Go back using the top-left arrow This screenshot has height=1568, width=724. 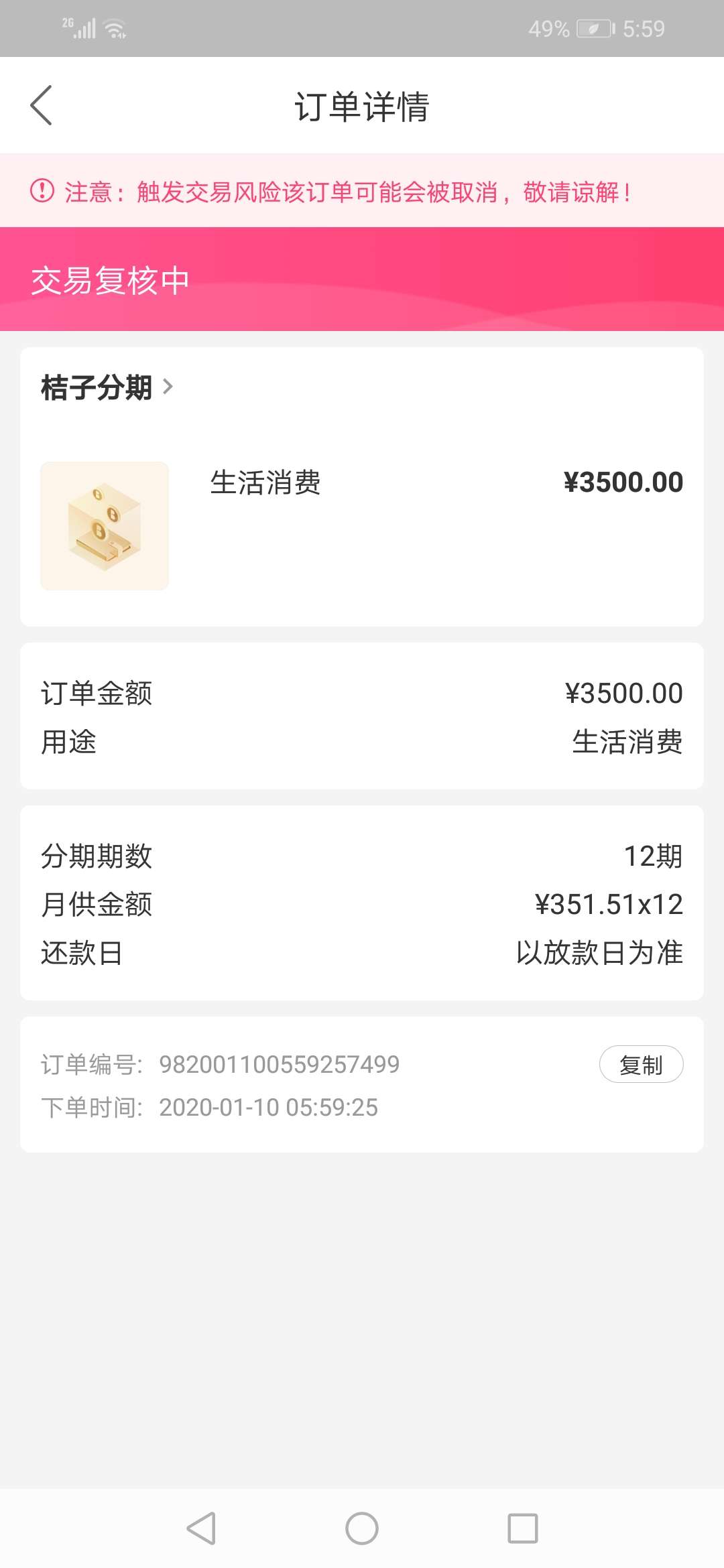tap(41, 105)
